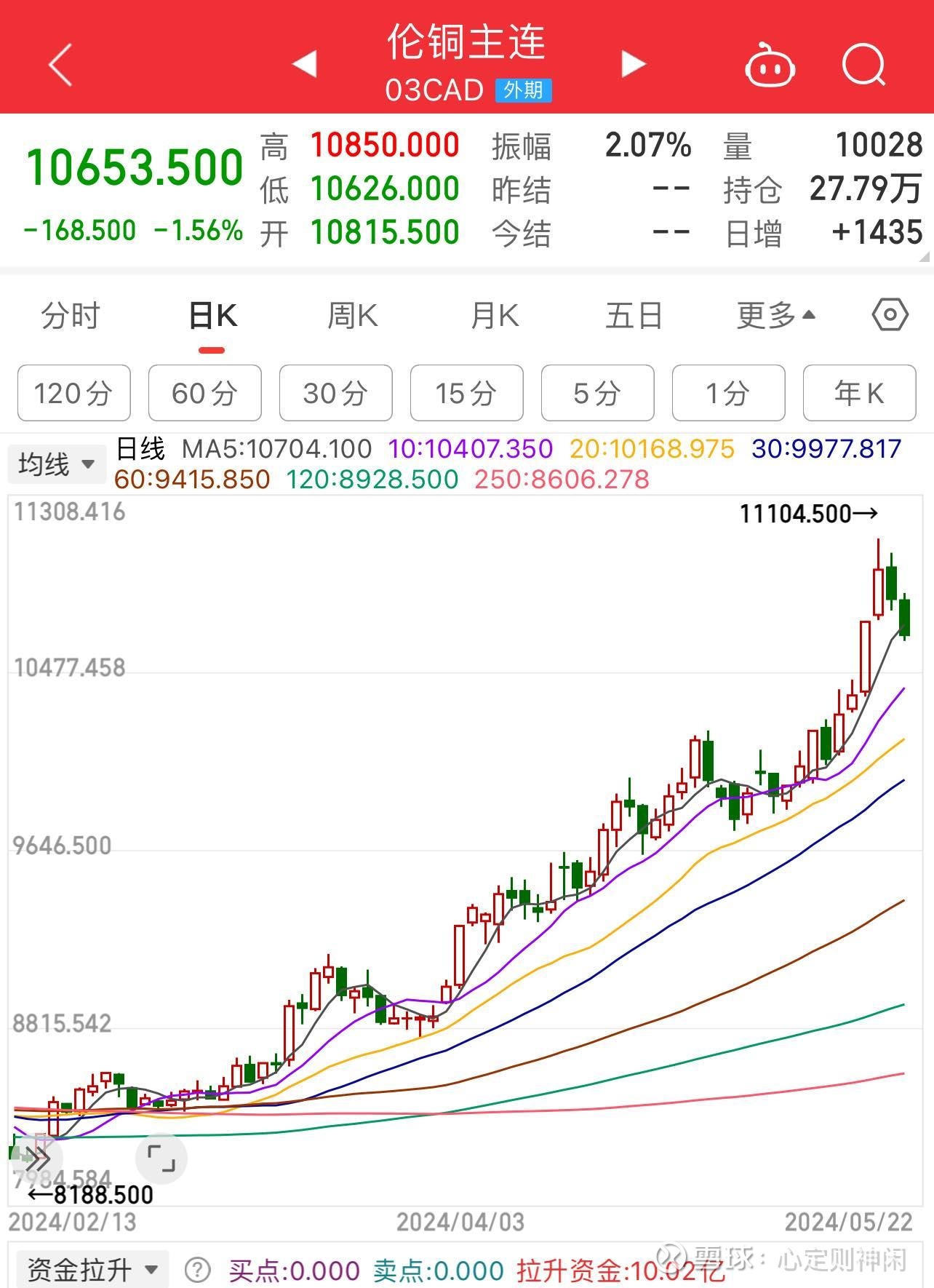934x1288 pixels.
Task: Choose the 年K period chip
Action: (859, 393)
